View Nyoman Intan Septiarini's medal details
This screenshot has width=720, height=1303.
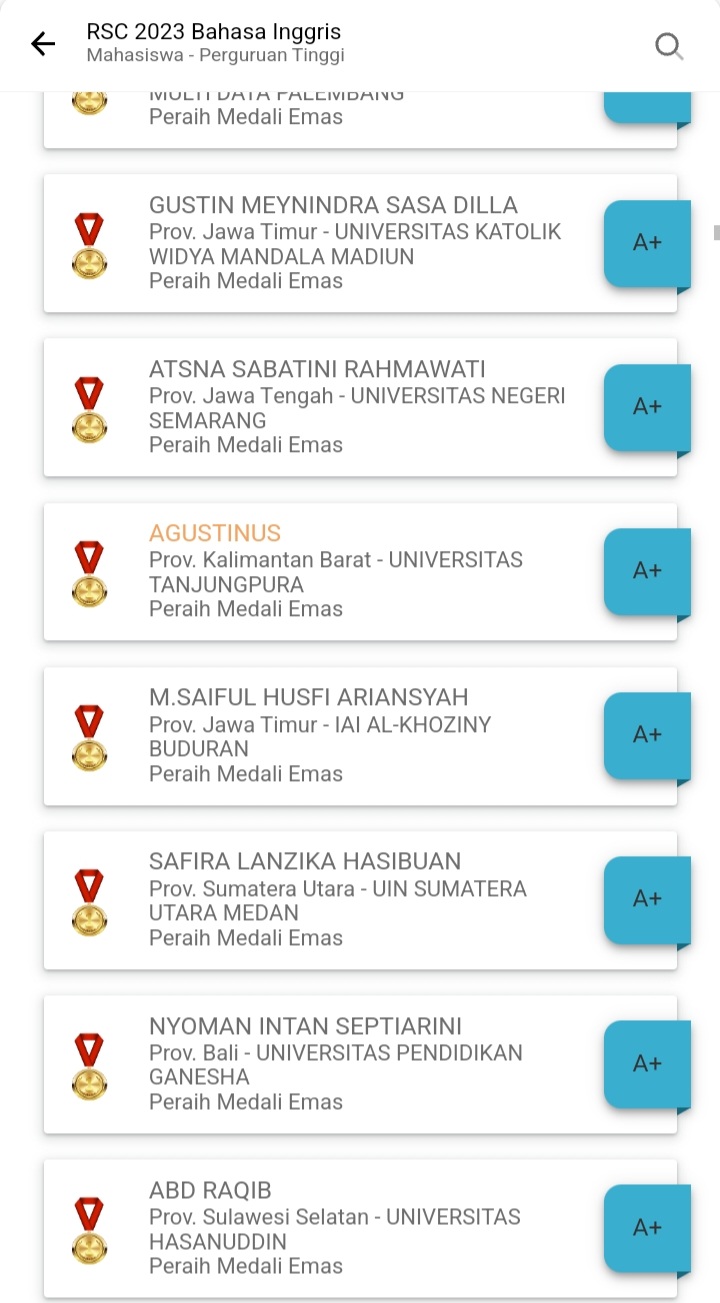[360, 1063]
